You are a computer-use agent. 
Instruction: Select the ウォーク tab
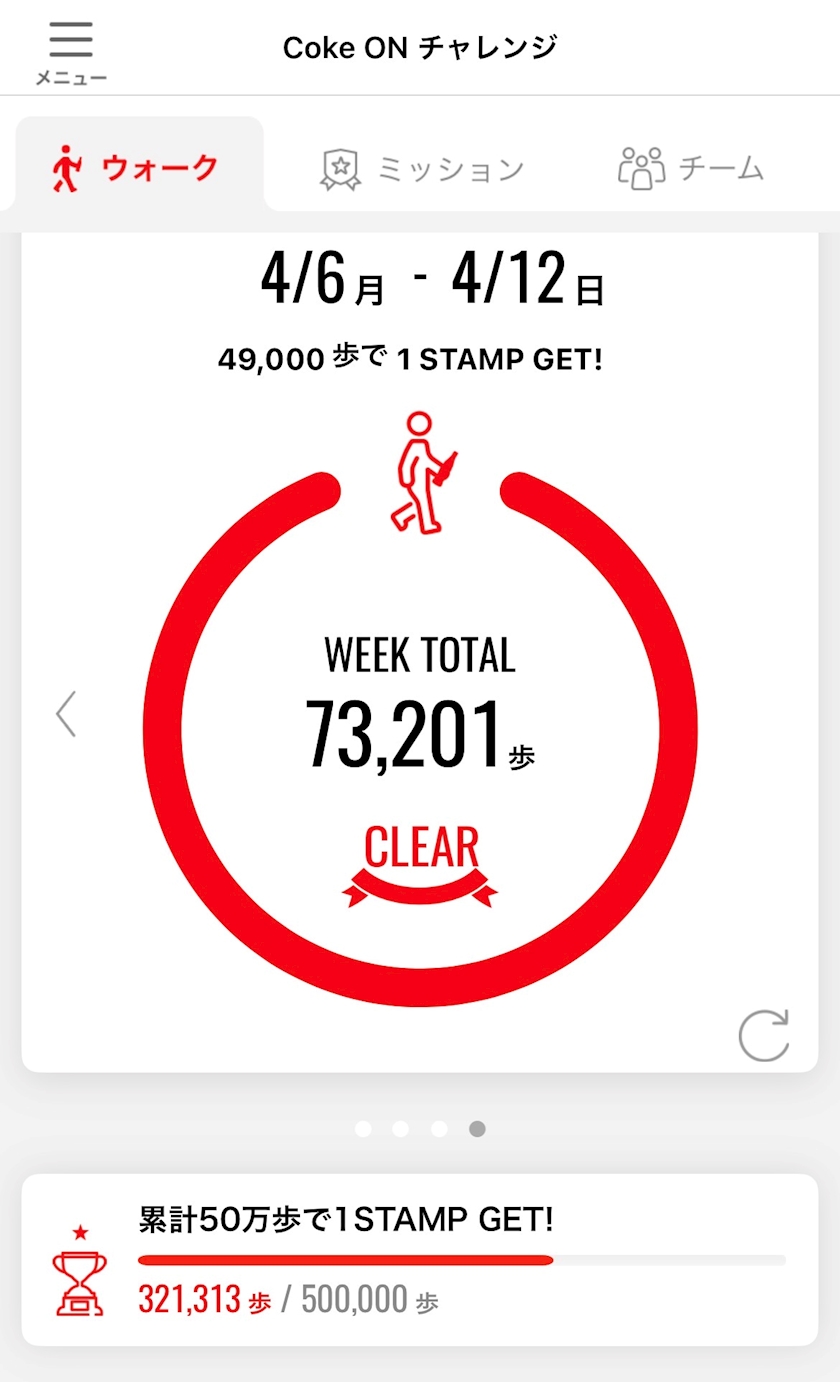(x=139, y=165)
